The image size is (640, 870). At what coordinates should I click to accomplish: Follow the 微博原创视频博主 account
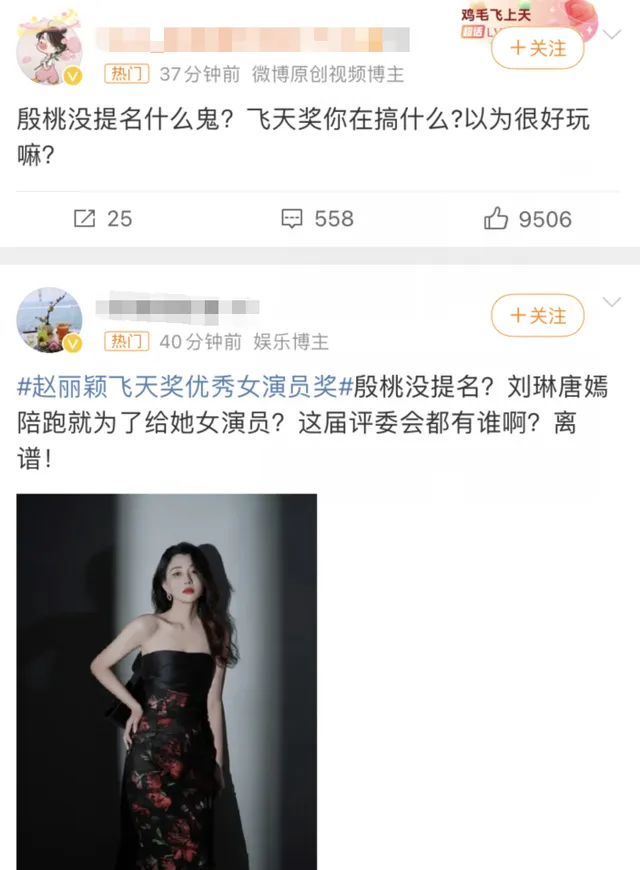pyautogui.click(x=537, y=48)
